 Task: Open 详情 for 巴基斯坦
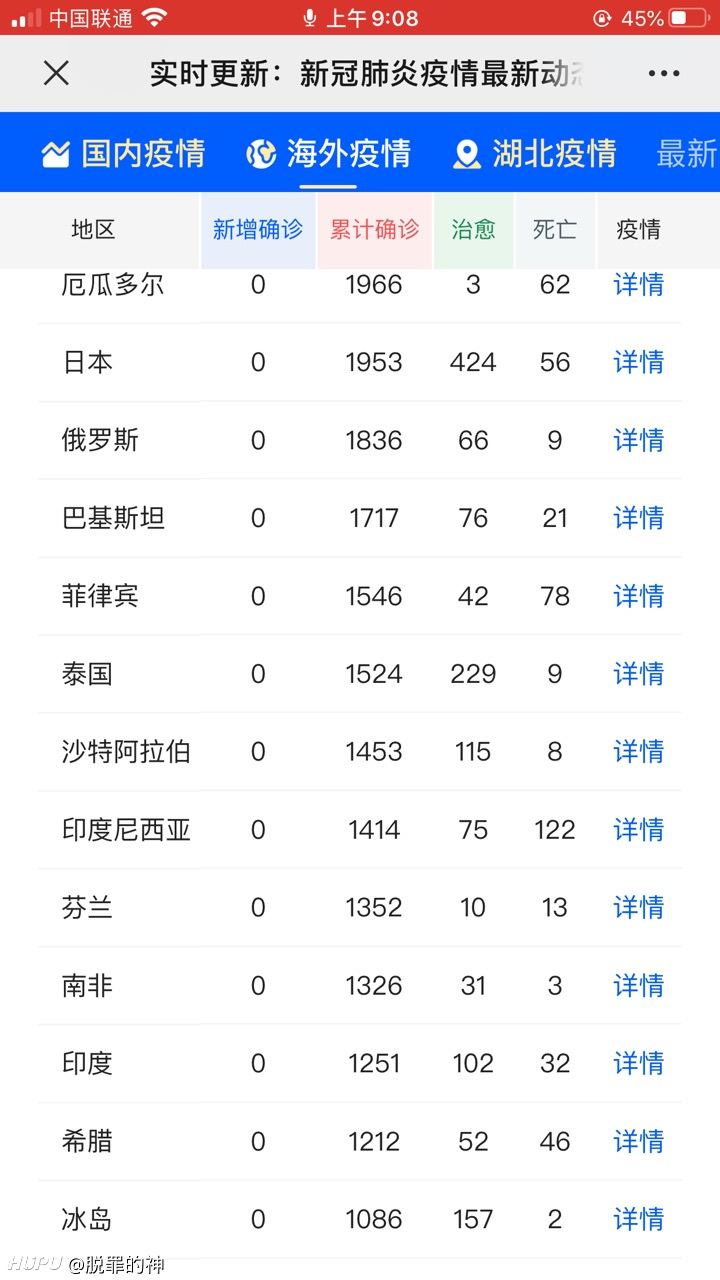(x=639, y=518)
